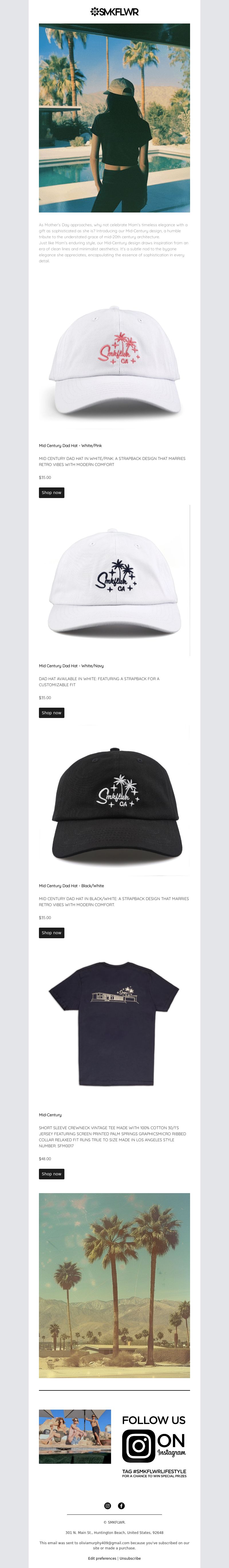The width and height of the screenshot is (229, 1568).
Task: Open the Black/White hat product image
Action: point(114,800)
